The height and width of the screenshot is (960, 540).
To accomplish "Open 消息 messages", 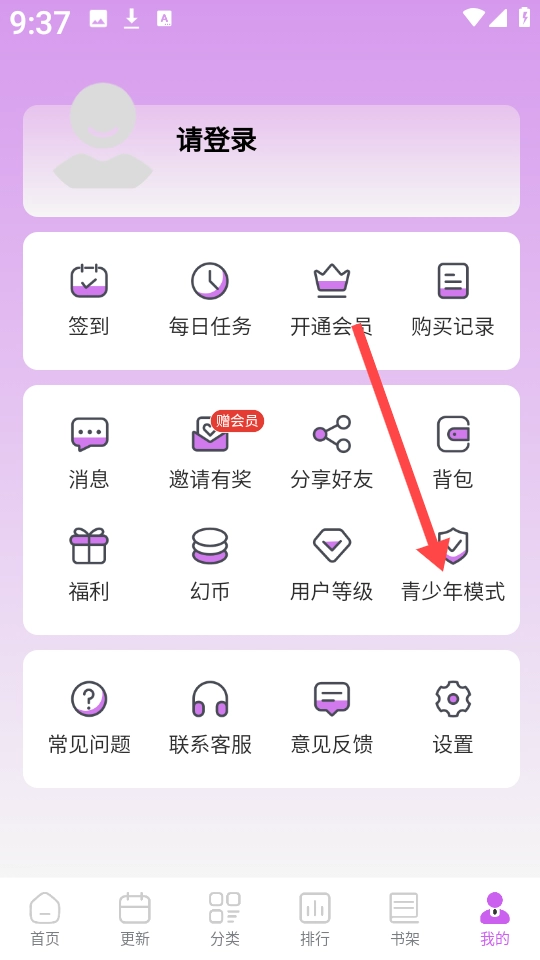I will click(89, 452).
